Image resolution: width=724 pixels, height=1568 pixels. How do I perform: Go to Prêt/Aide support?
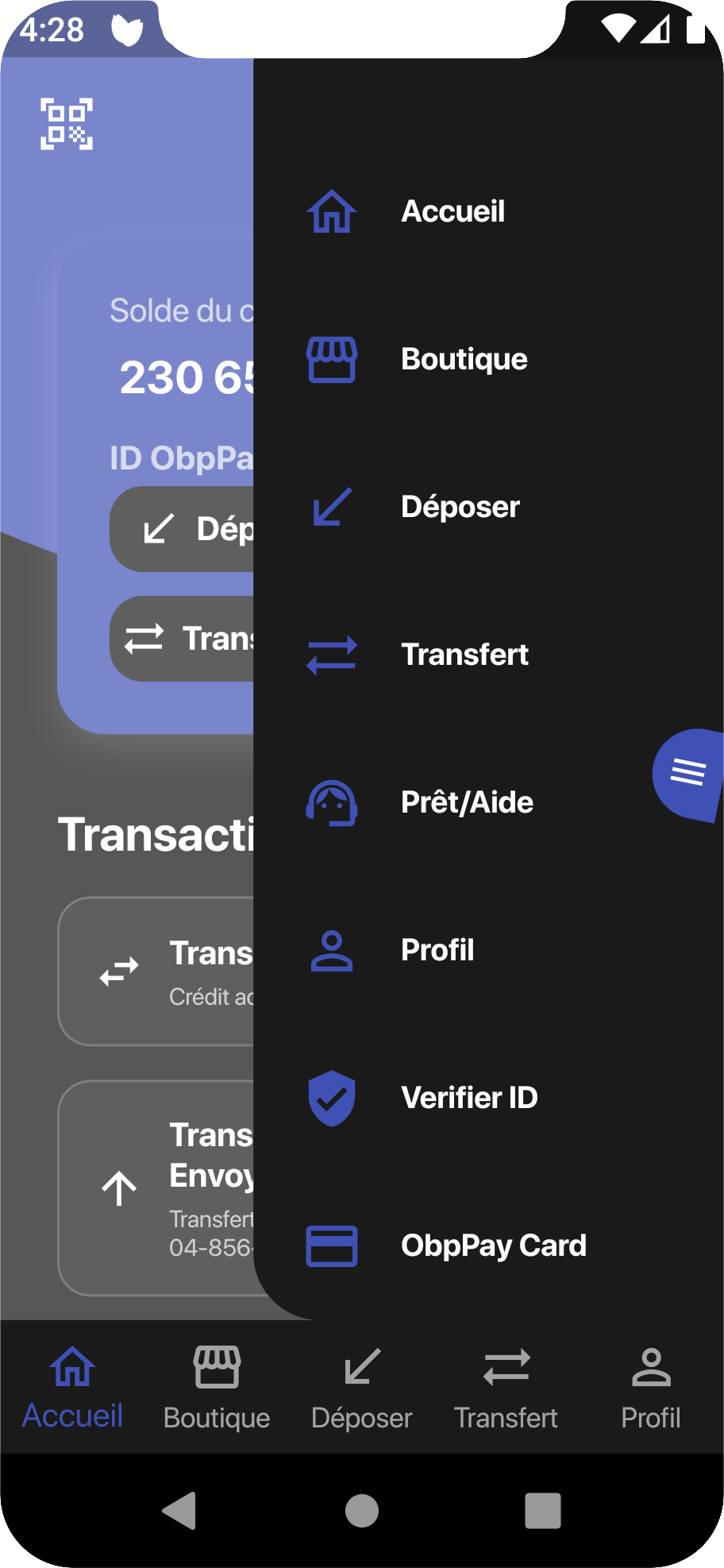467,802
